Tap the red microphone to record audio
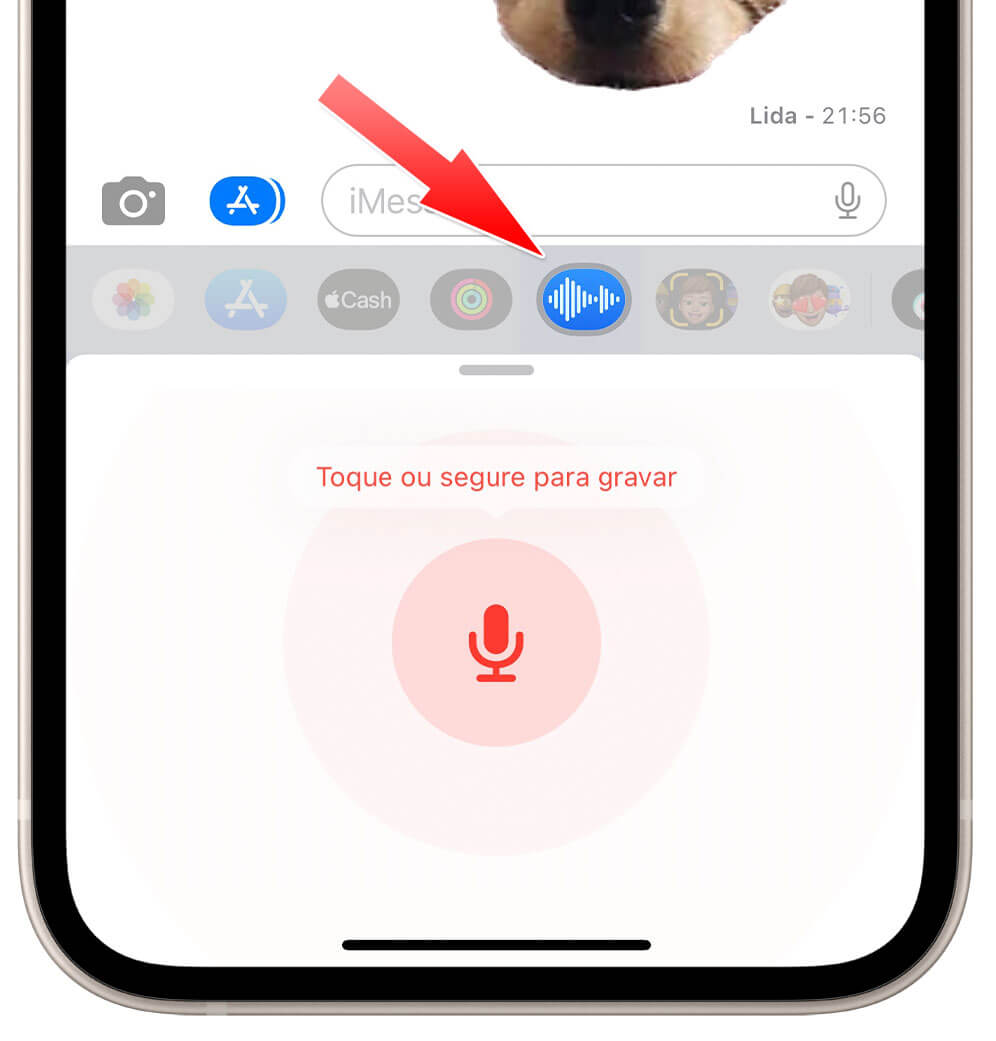The width and height of the screenshot is (996, 1041). [496, 643]
